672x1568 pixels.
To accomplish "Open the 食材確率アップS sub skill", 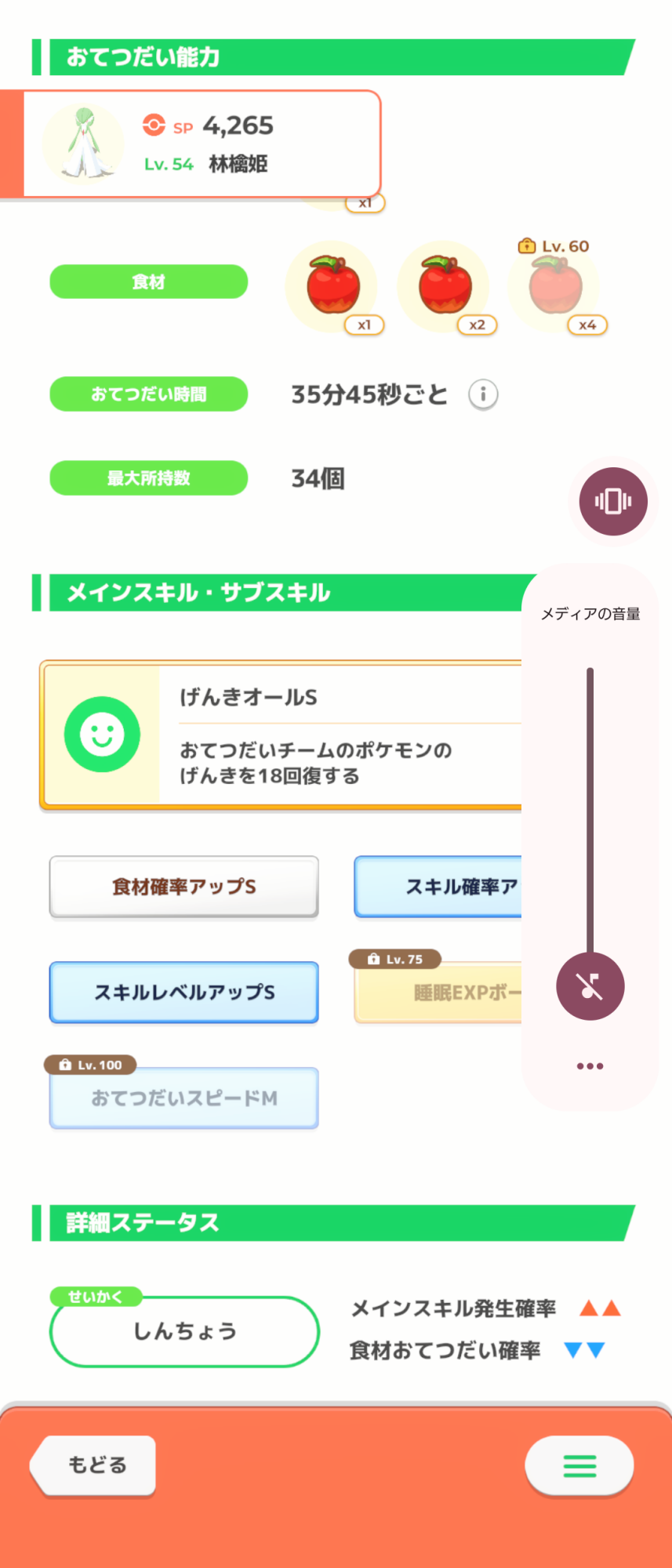I will coord(184,887).
